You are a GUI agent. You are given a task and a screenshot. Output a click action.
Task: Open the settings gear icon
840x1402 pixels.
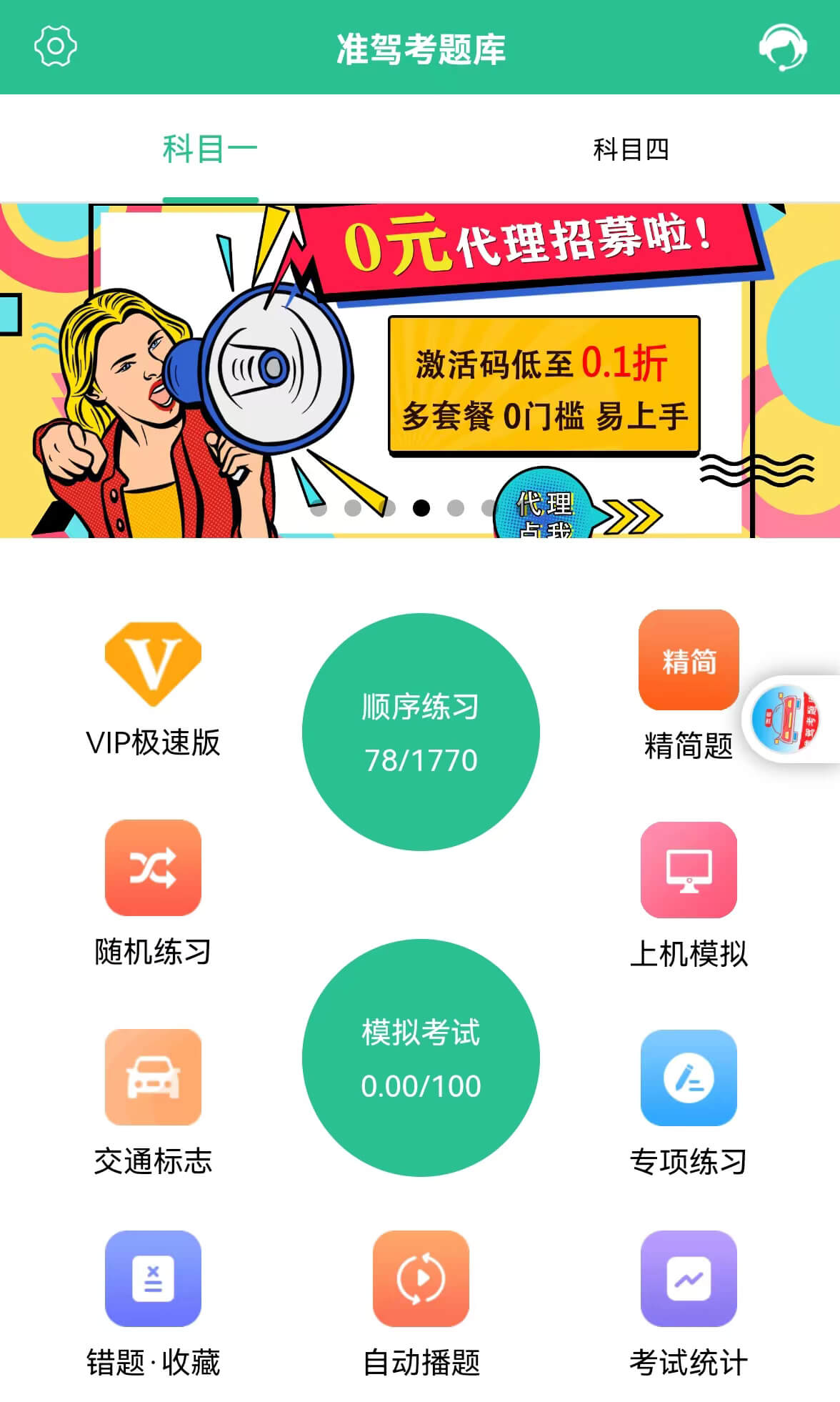[55, 46]
